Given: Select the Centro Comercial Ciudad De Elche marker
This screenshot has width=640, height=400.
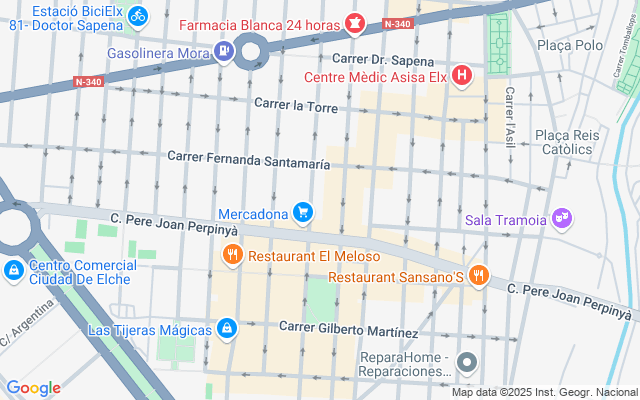Looking at the screenshot, I should tap(14, 271).
